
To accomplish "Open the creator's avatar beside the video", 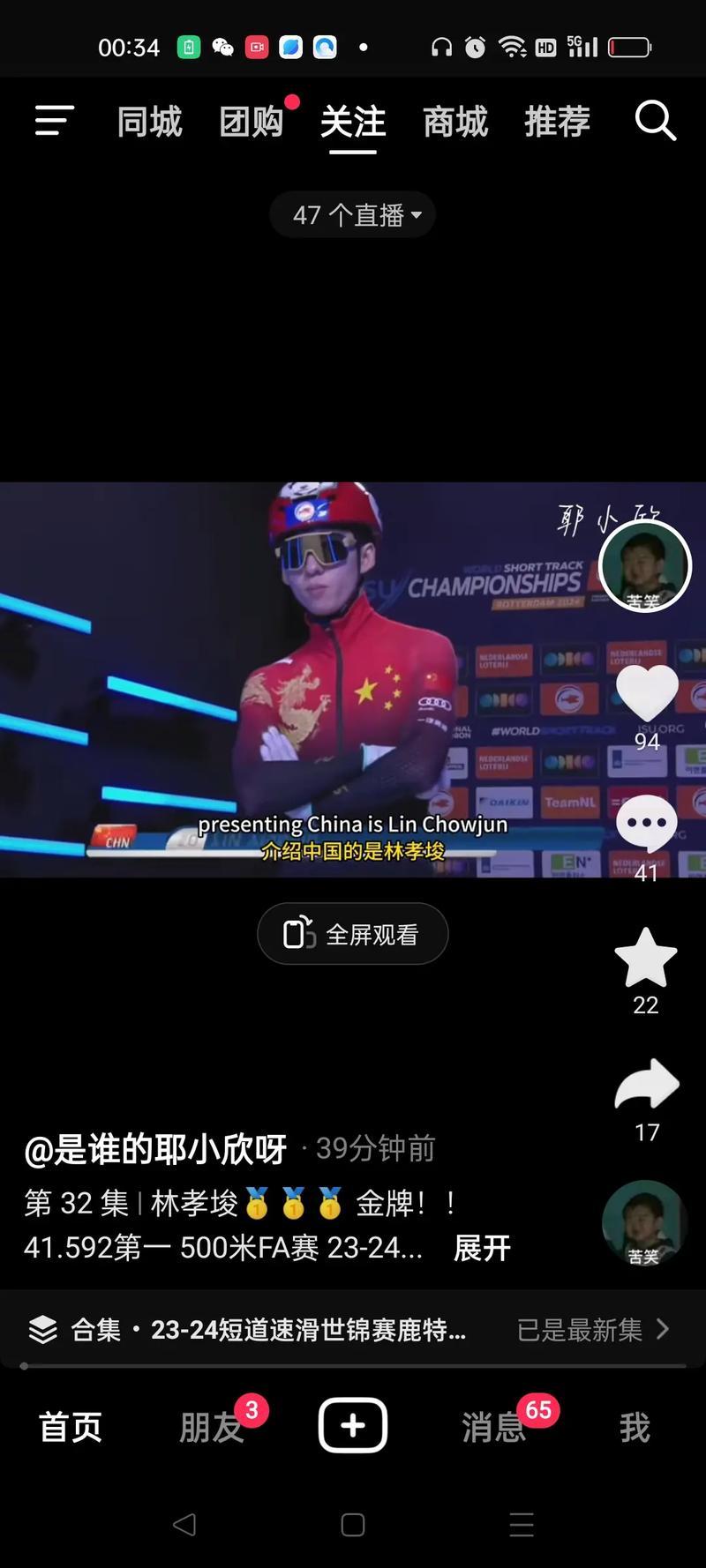I will point(645,565).
